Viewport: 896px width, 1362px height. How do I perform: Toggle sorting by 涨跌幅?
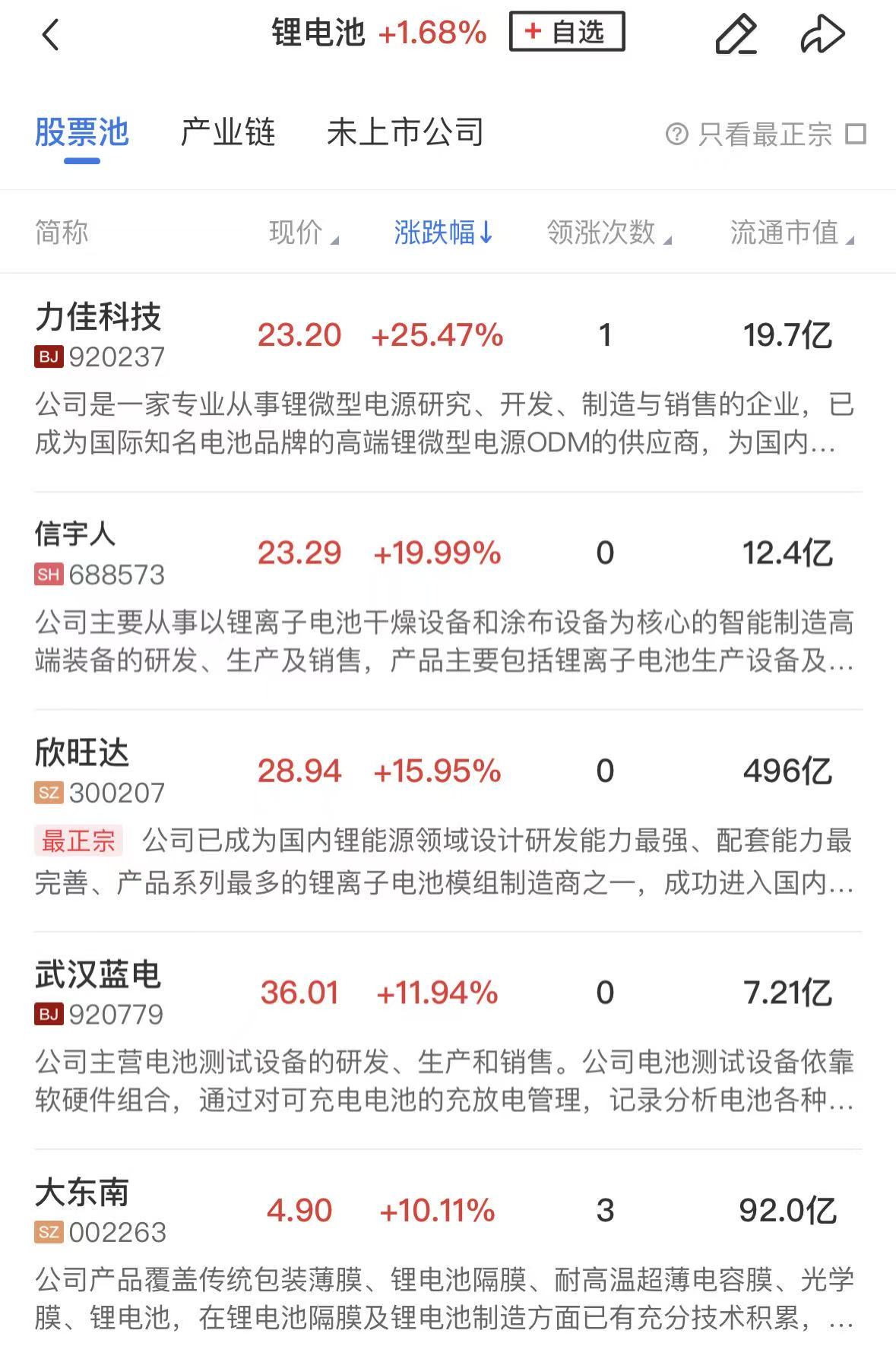[443, 233]
